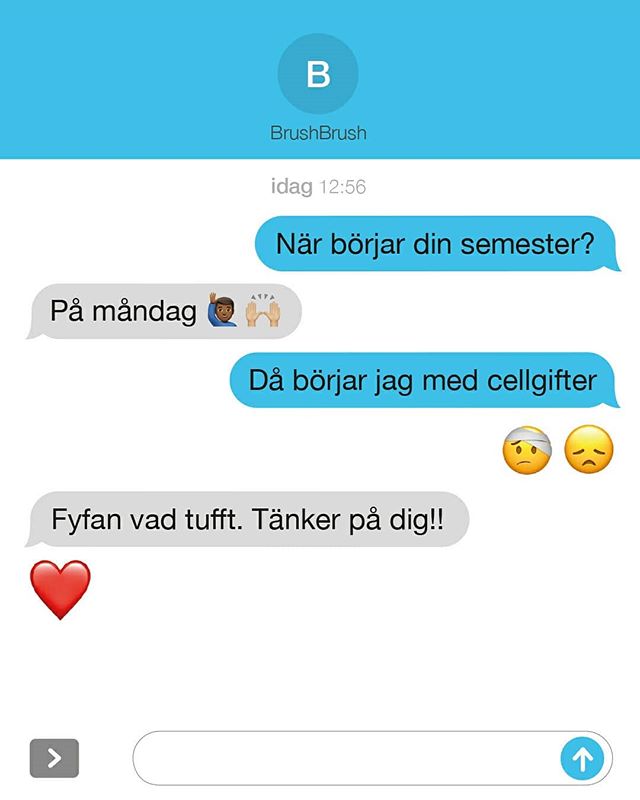Screen dimensions: 640x800
Task: Open BrushBrush contact details from the avatar
Action: click(x=318, y=75)
